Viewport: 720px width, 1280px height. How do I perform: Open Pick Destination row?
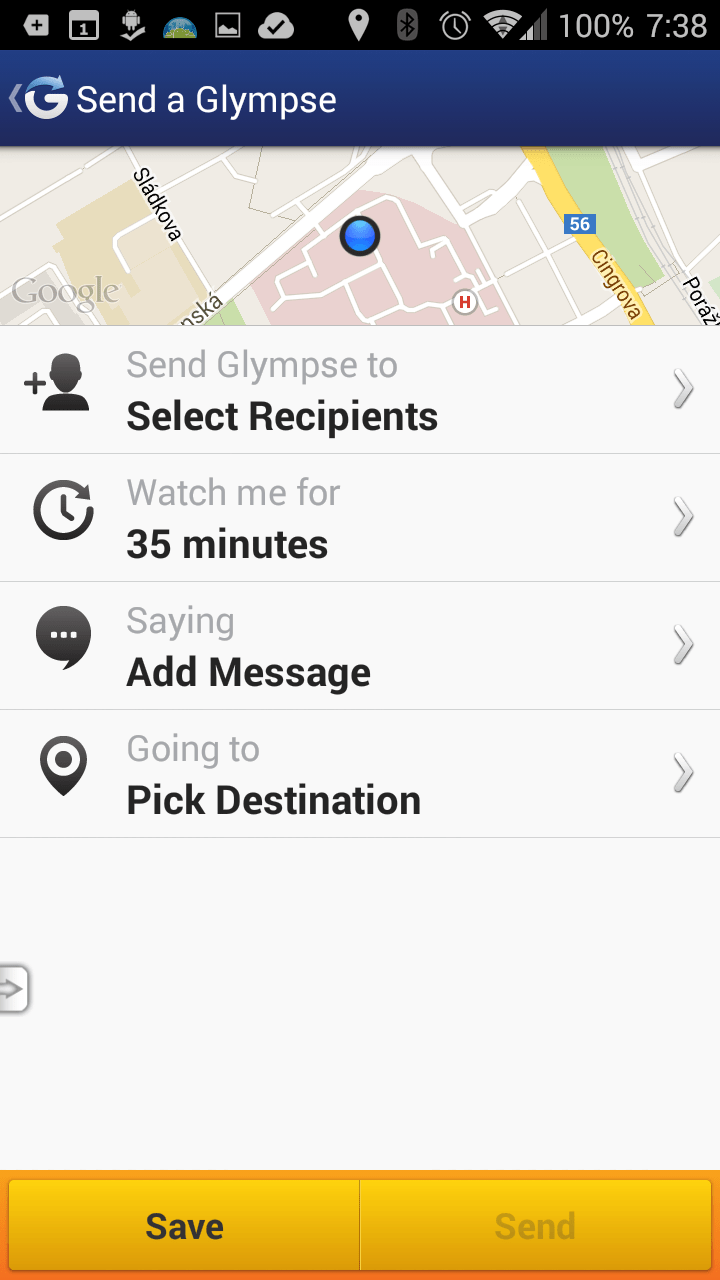pyautogui.click(x=360, y=774)
